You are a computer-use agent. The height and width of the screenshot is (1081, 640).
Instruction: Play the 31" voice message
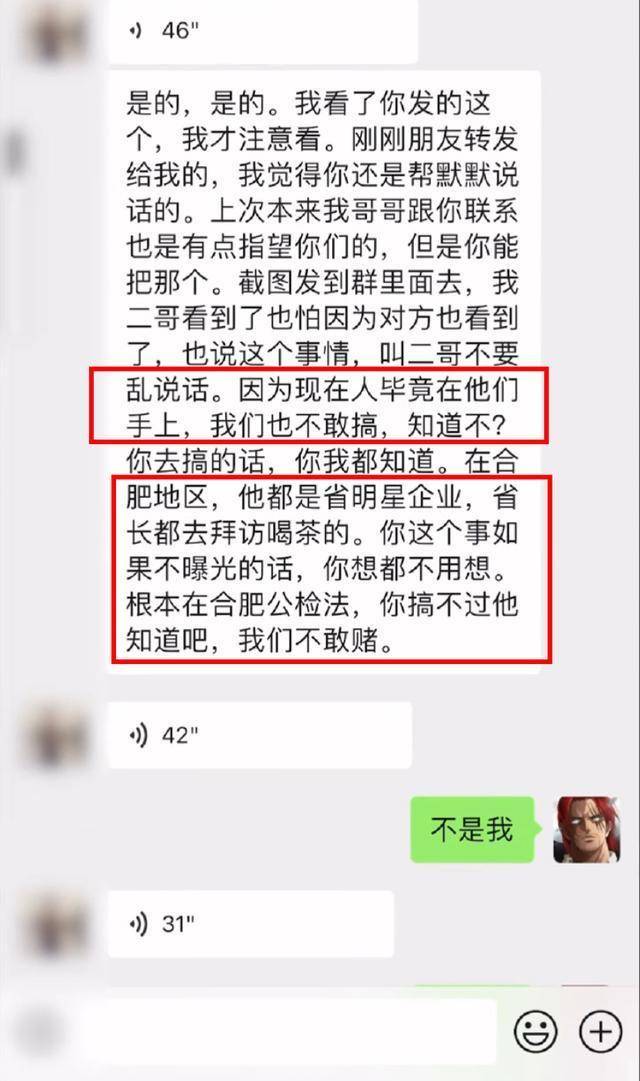[x=250, y=925]
